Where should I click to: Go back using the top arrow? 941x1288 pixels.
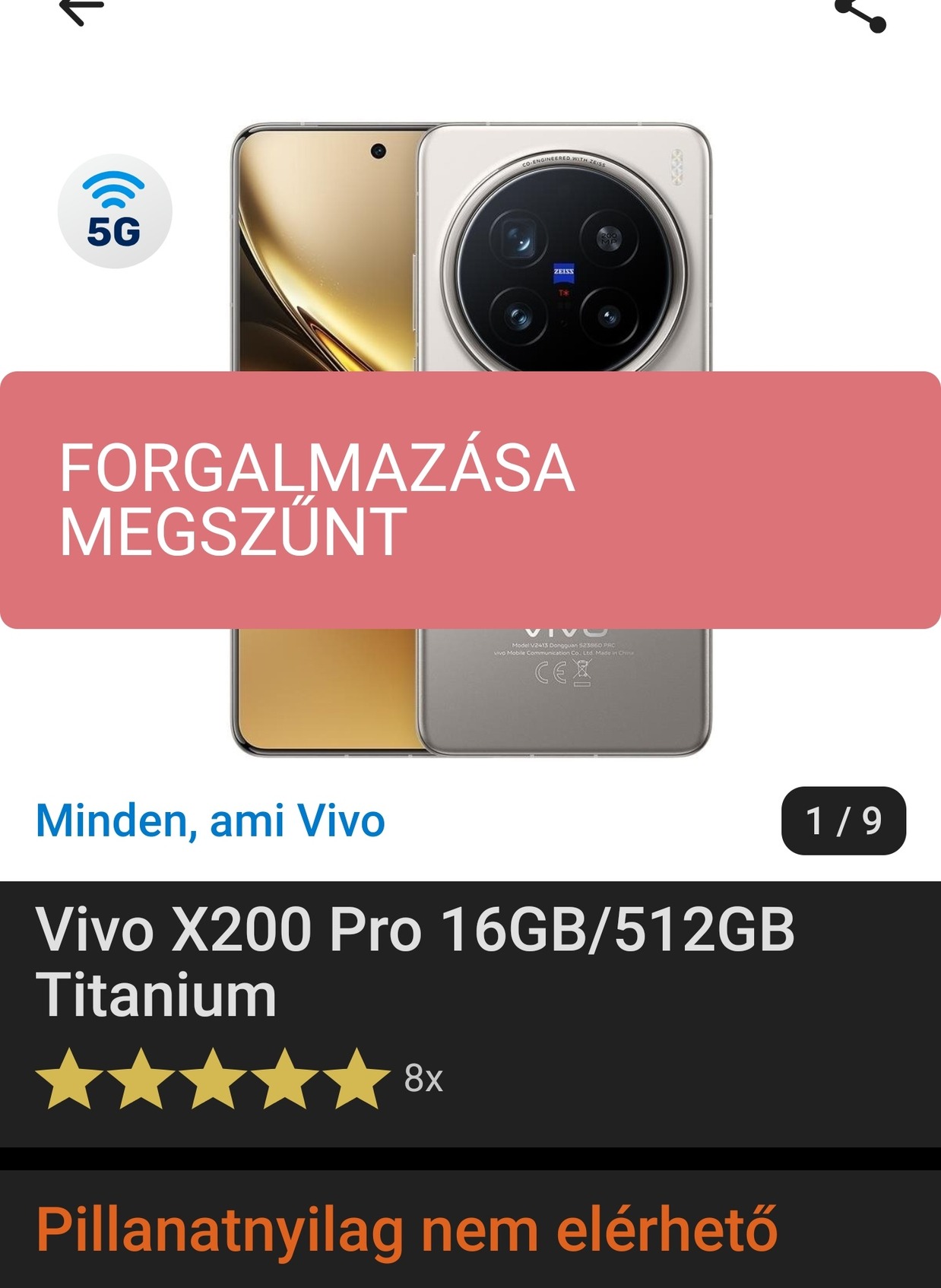[82, 11]
